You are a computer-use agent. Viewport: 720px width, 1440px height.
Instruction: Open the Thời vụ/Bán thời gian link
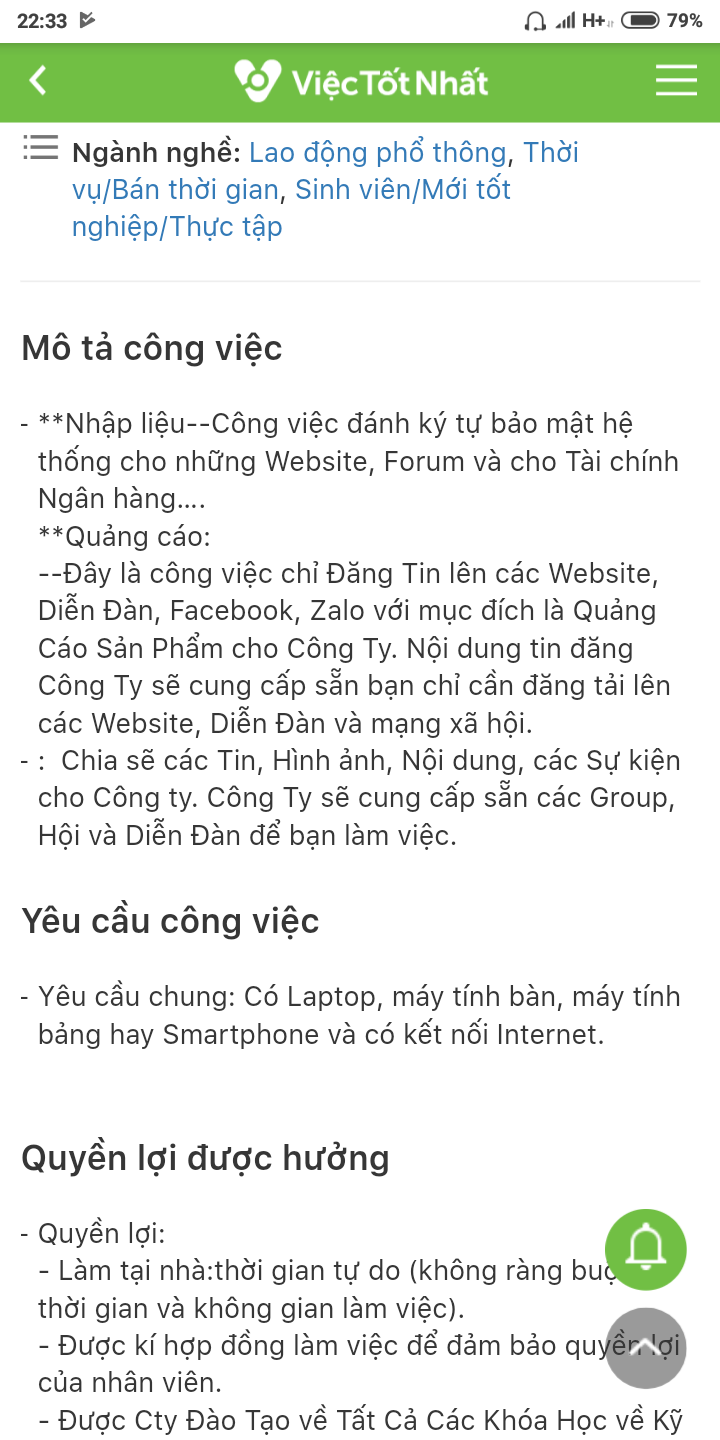[325, 171]
